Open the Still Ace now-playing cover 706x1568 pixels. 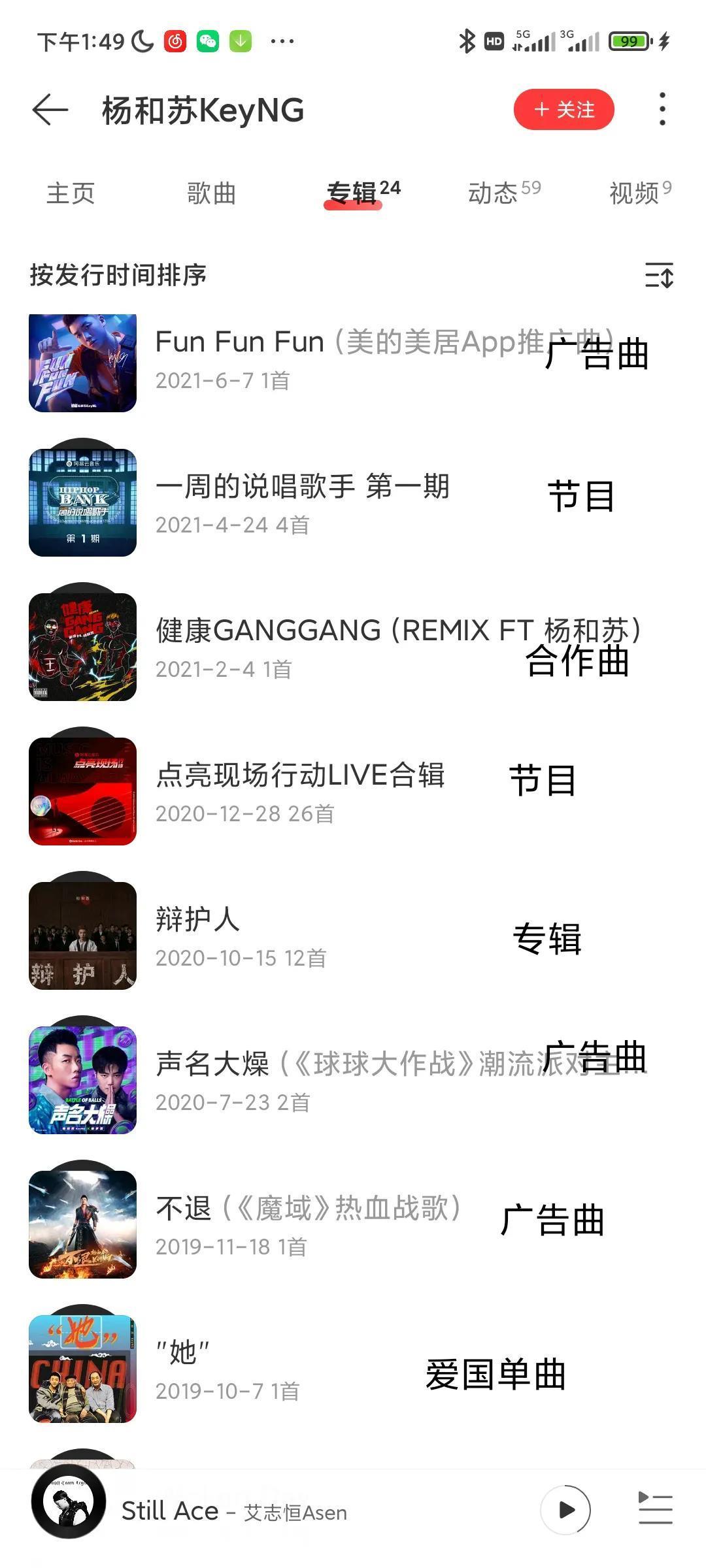click(x=69, y=1503)
